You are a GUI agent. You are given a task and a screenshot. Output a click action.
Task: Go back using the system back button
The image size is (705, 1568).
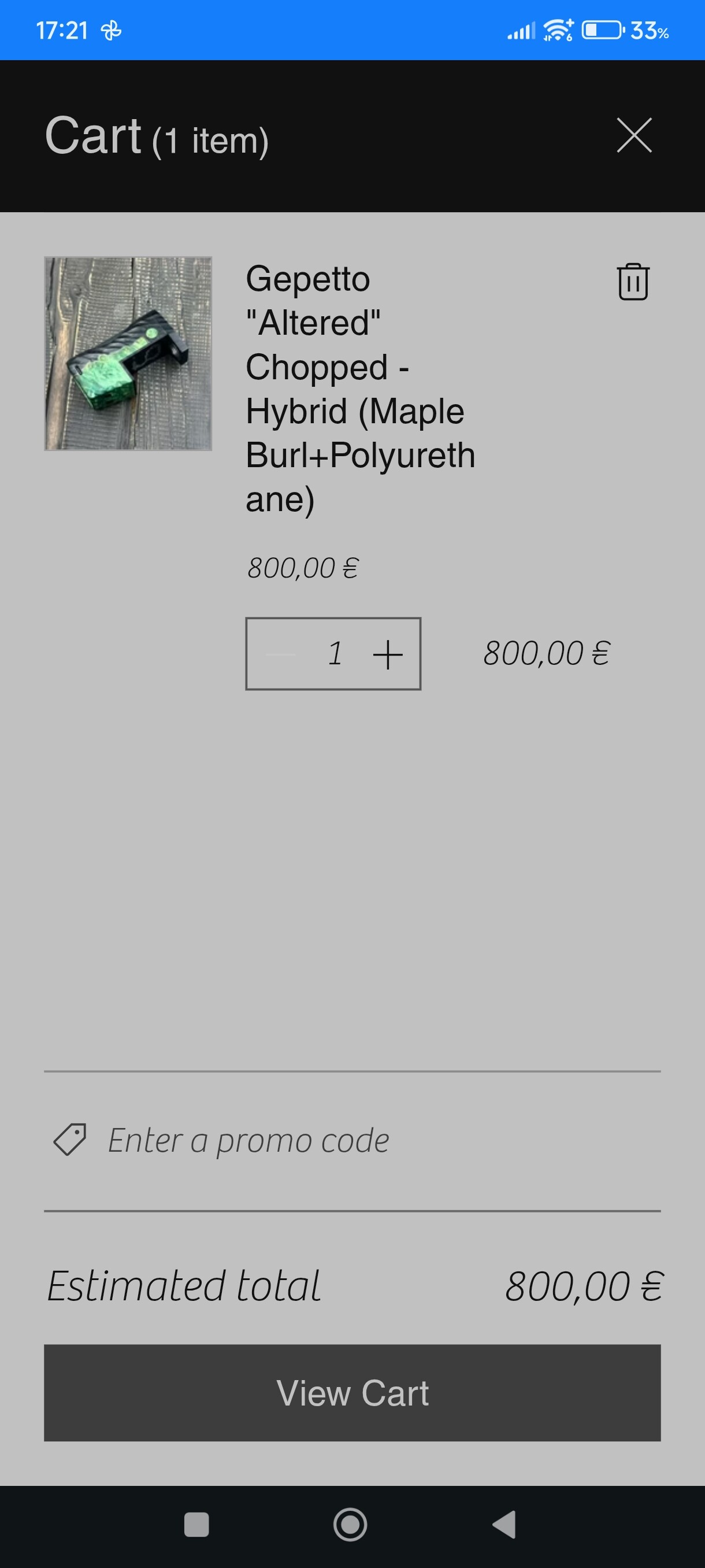pyautogui.click(x=504, y=1524)
